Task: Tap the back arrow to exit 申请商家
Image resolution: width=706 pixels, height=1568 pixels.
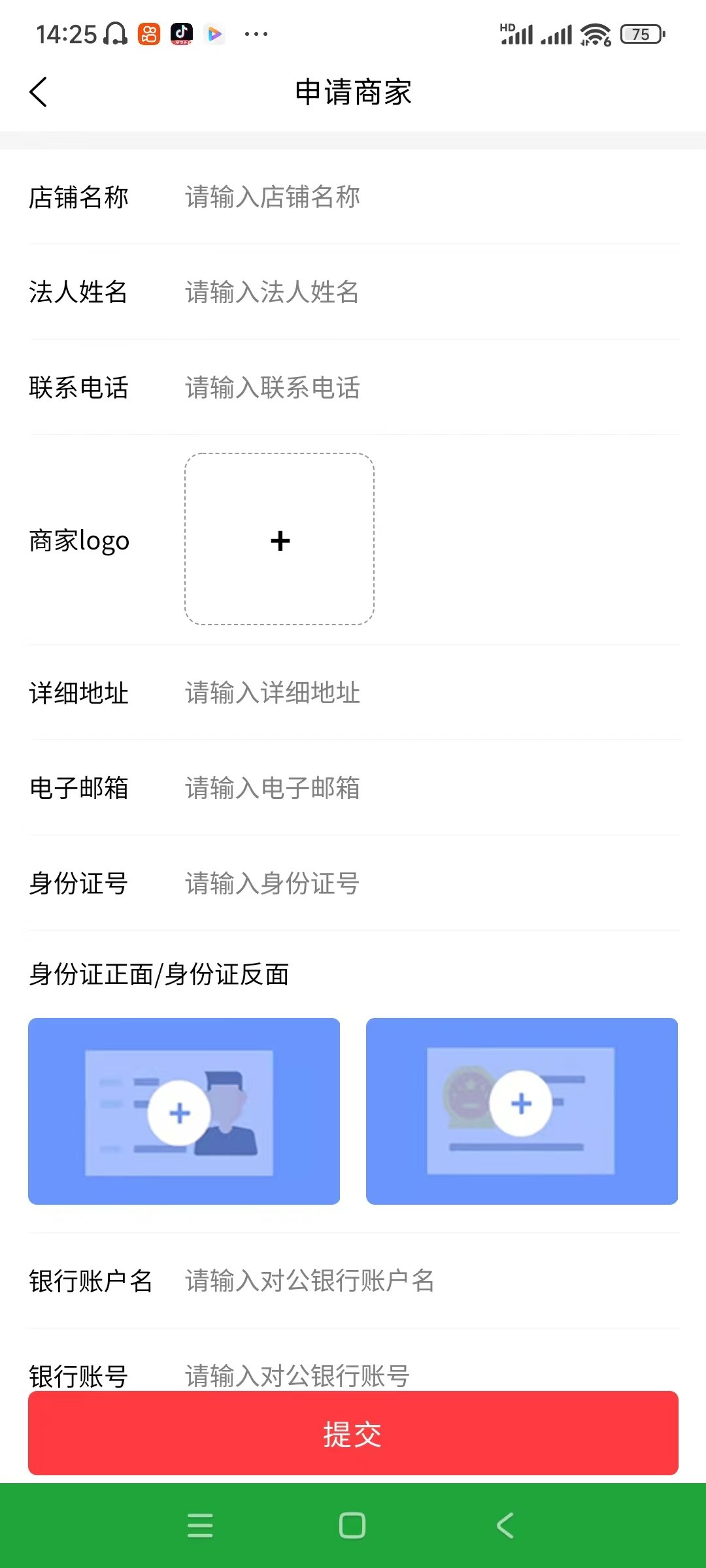Action: point(39,92)
